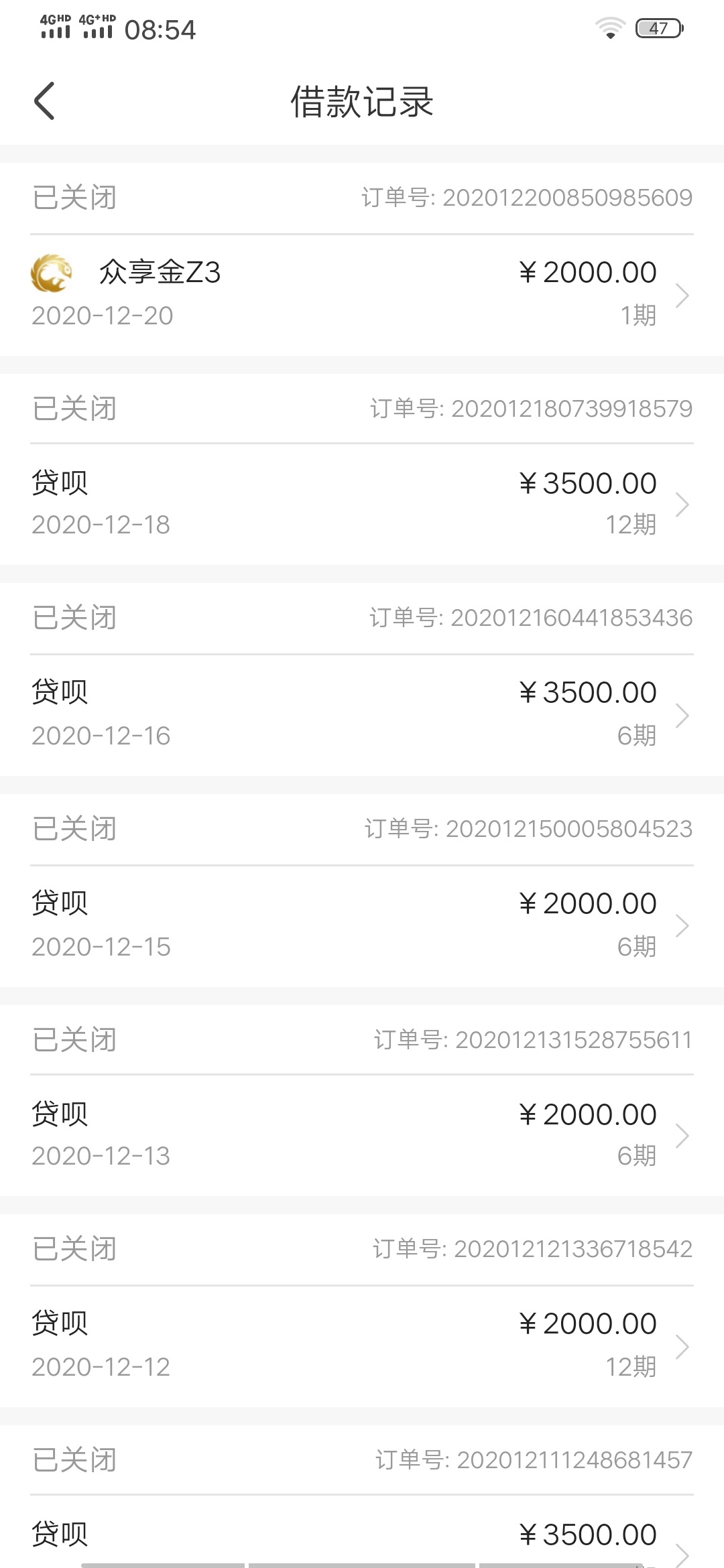This screenshot has width=724, height=1568.
Task: Go back from the 借款记录 page
Action: (x=44, y=101)
